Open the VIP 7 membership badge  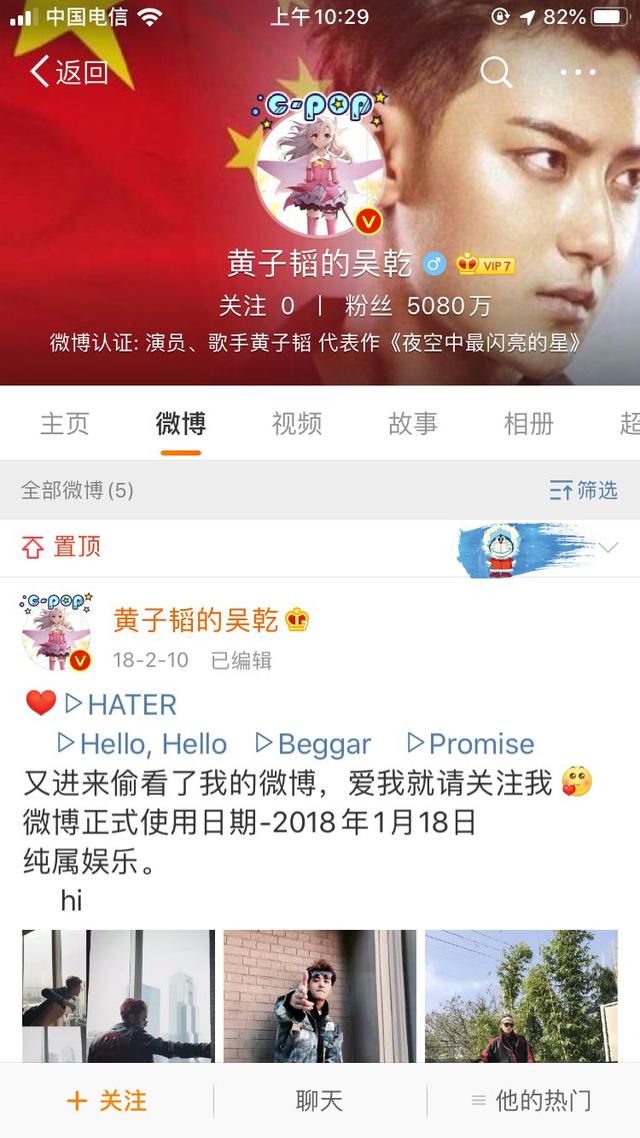click(x=486, y=265)
